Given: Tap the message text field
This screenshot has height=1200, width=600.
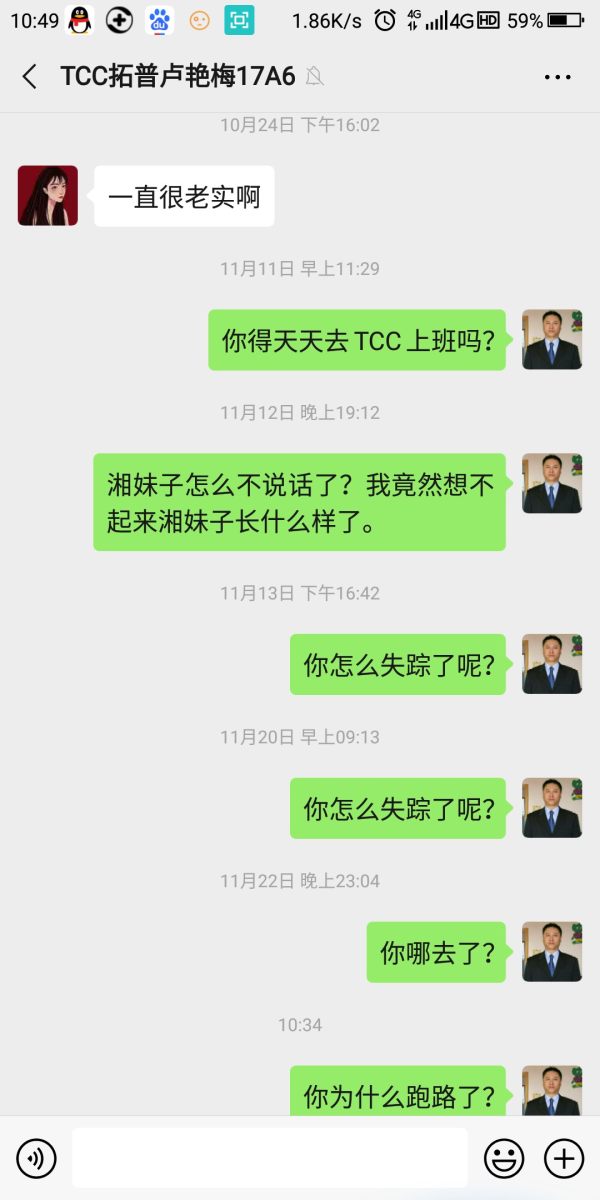Looking at the screenshot, I should tap(269, 1158).
